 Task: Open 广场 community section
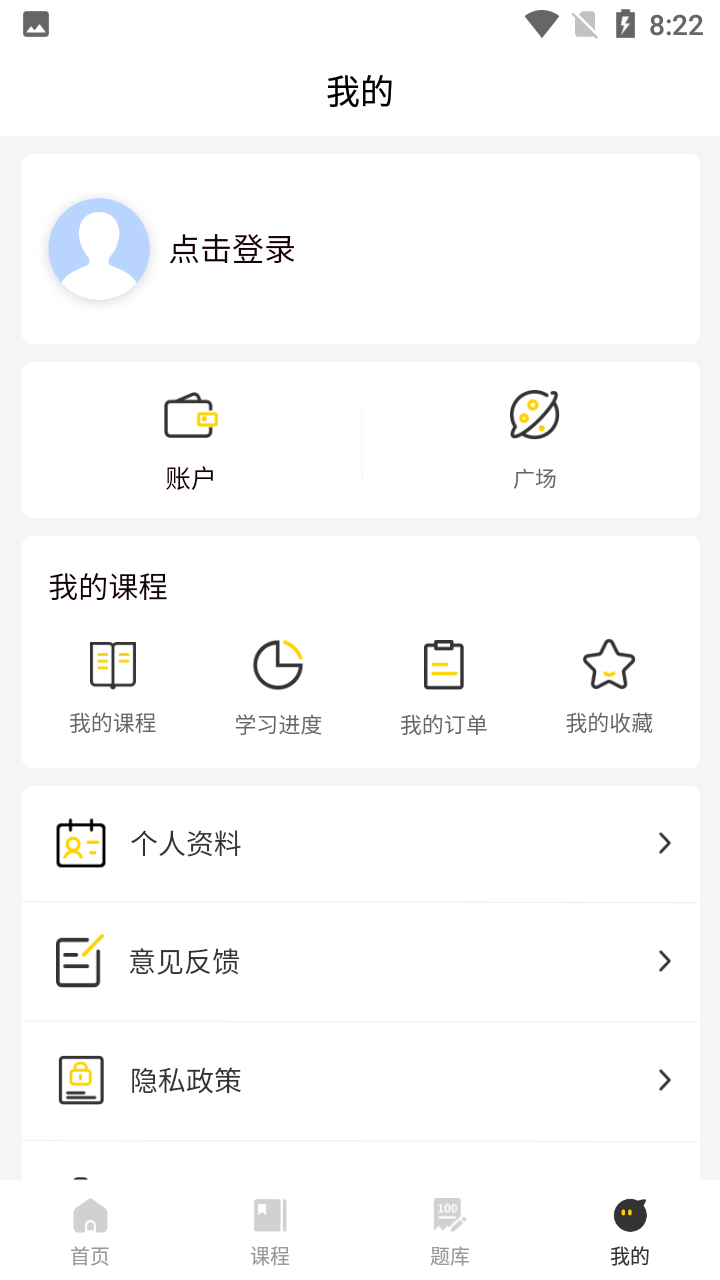[534, 440]
